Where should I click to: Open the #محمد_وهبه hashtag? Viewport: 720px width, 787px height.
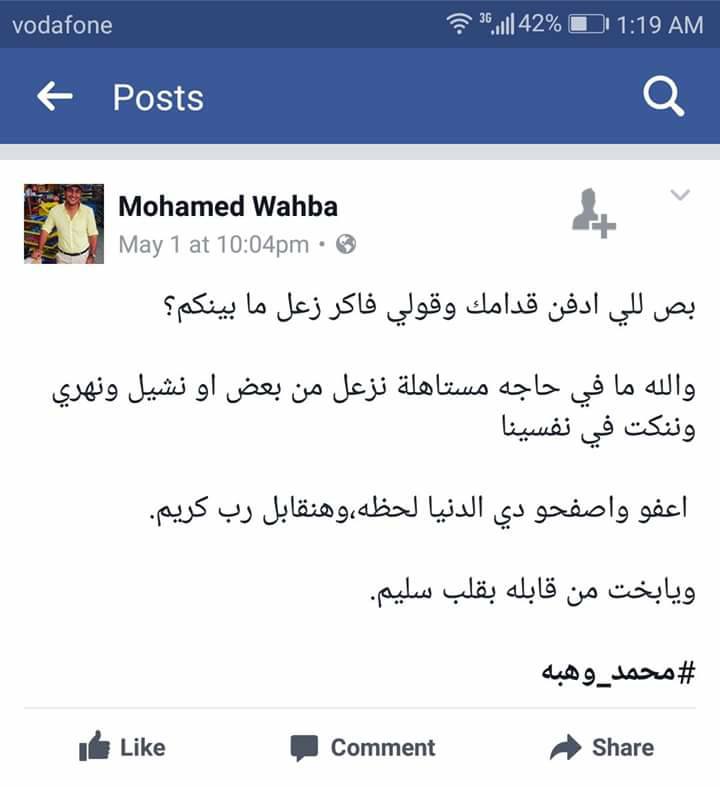pos(617,670)
